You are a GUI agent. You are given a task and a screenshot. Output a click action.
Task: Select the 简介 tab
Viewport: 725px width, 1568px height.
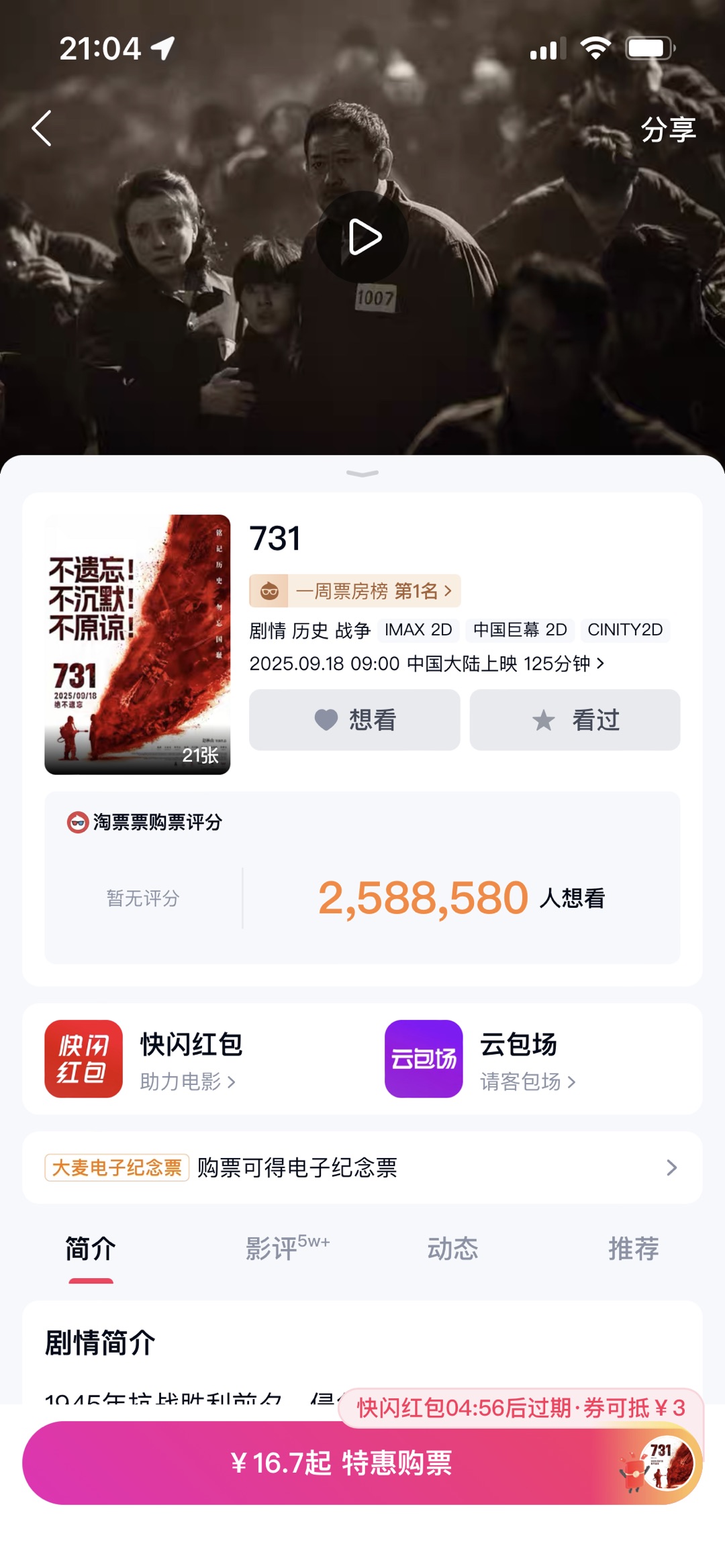(91, 1249)
